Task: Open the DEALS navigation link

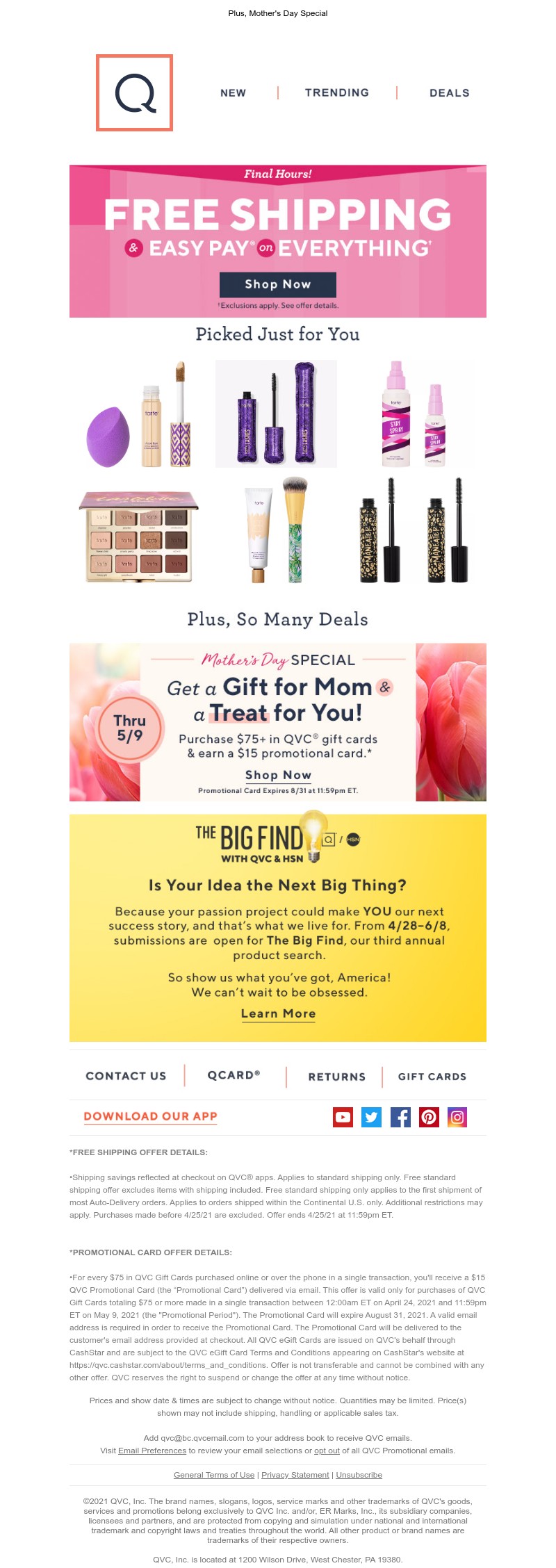Action: (x=449, y=93)
